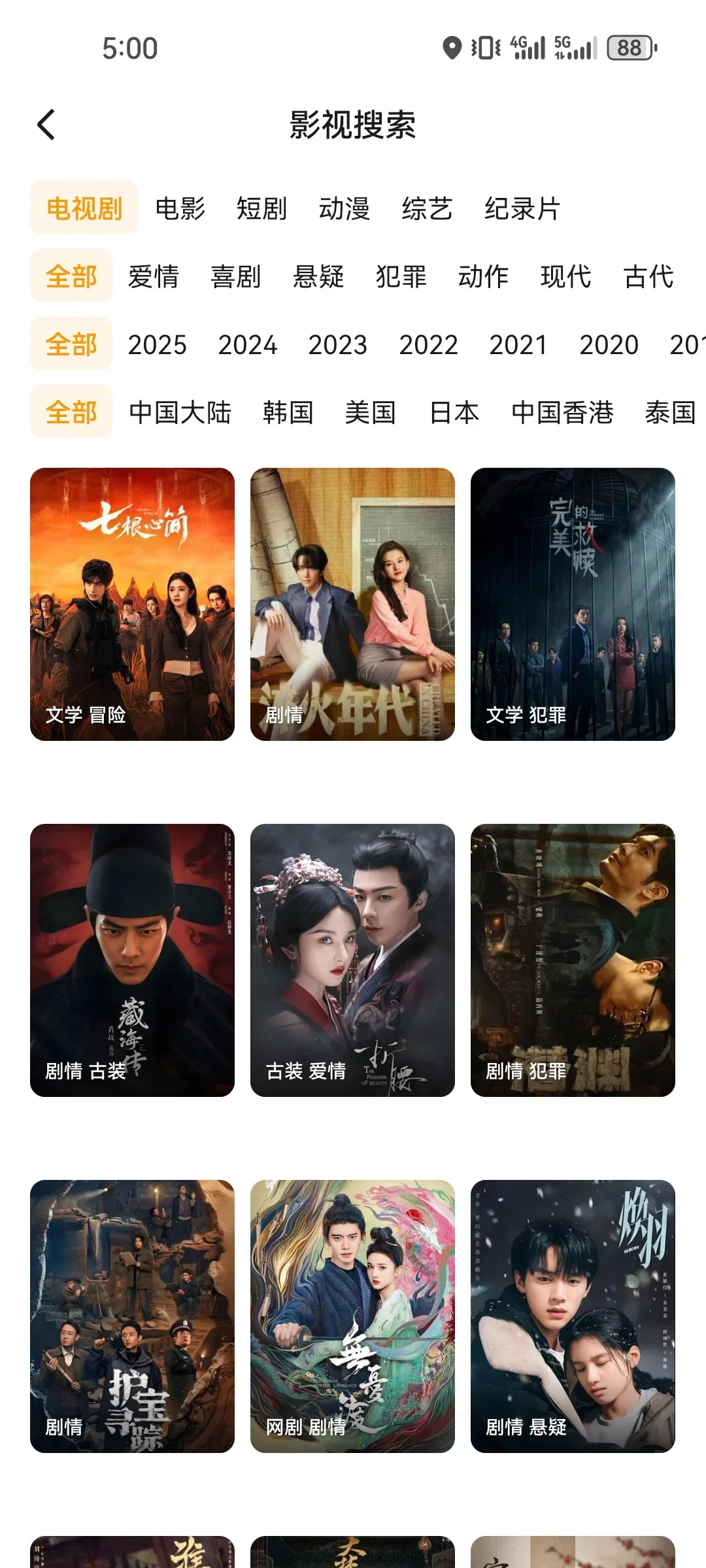Select the 短剧 category
706x1568 pixels.
[261, 209]
